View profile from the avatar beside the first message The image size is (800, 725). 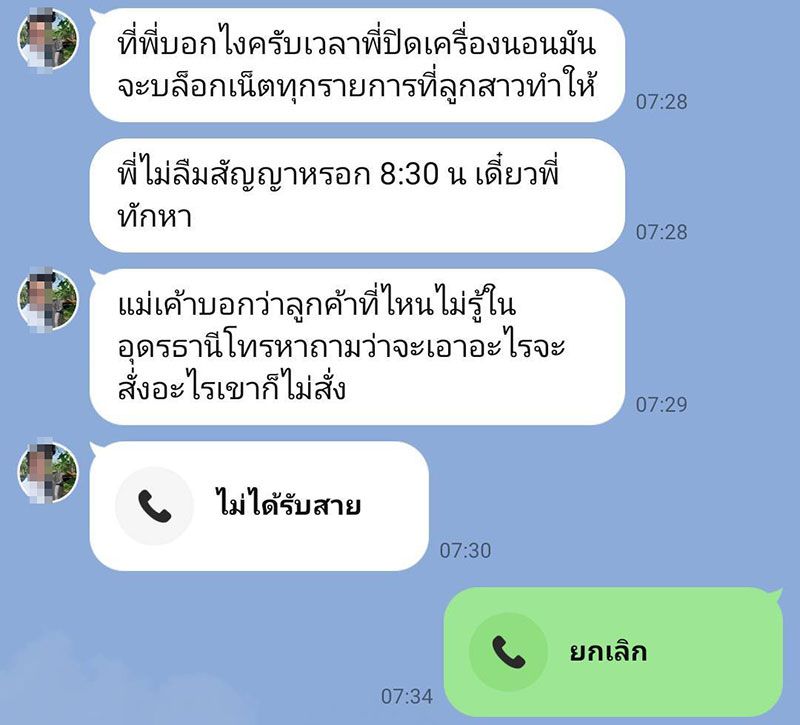(x=48, y=39)
